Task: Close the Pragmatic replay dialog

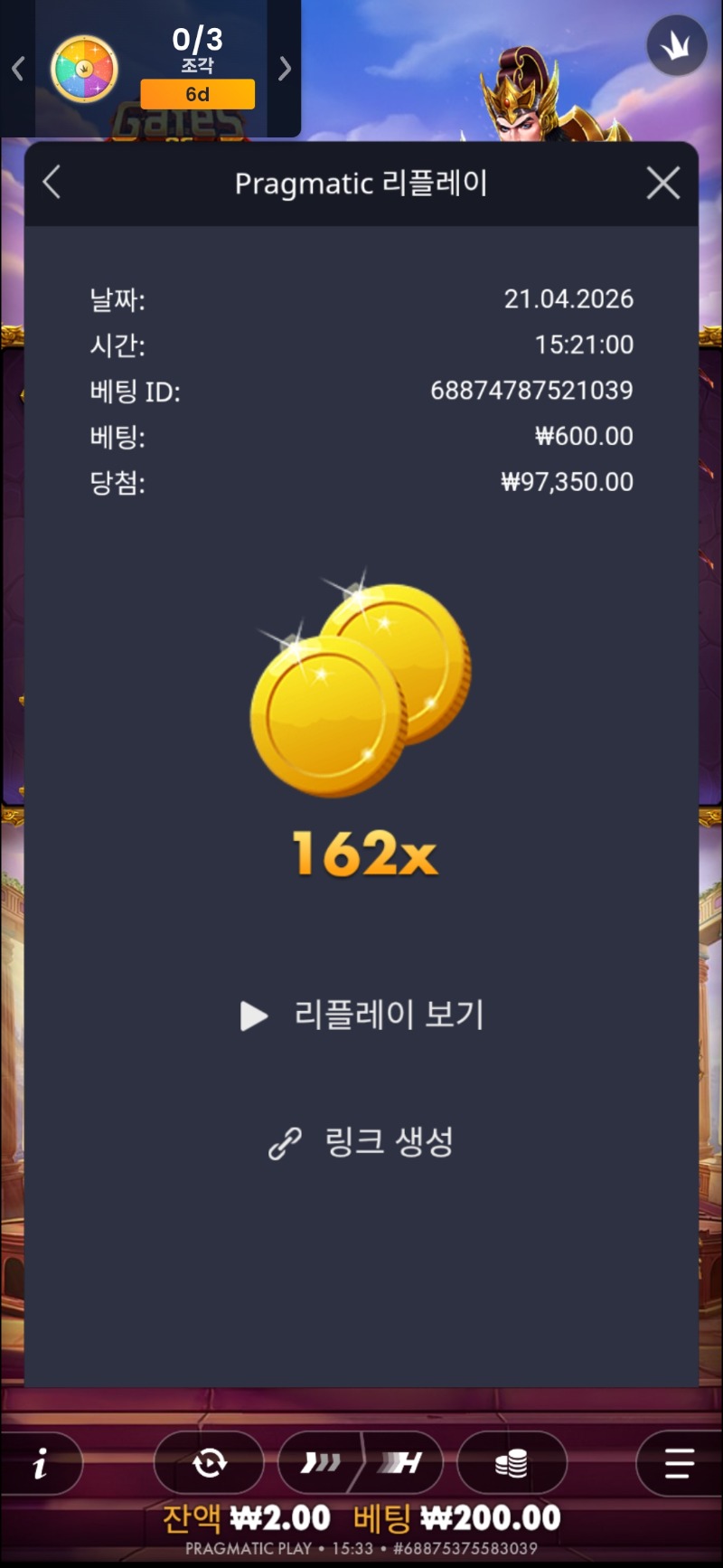Action: 663,184
